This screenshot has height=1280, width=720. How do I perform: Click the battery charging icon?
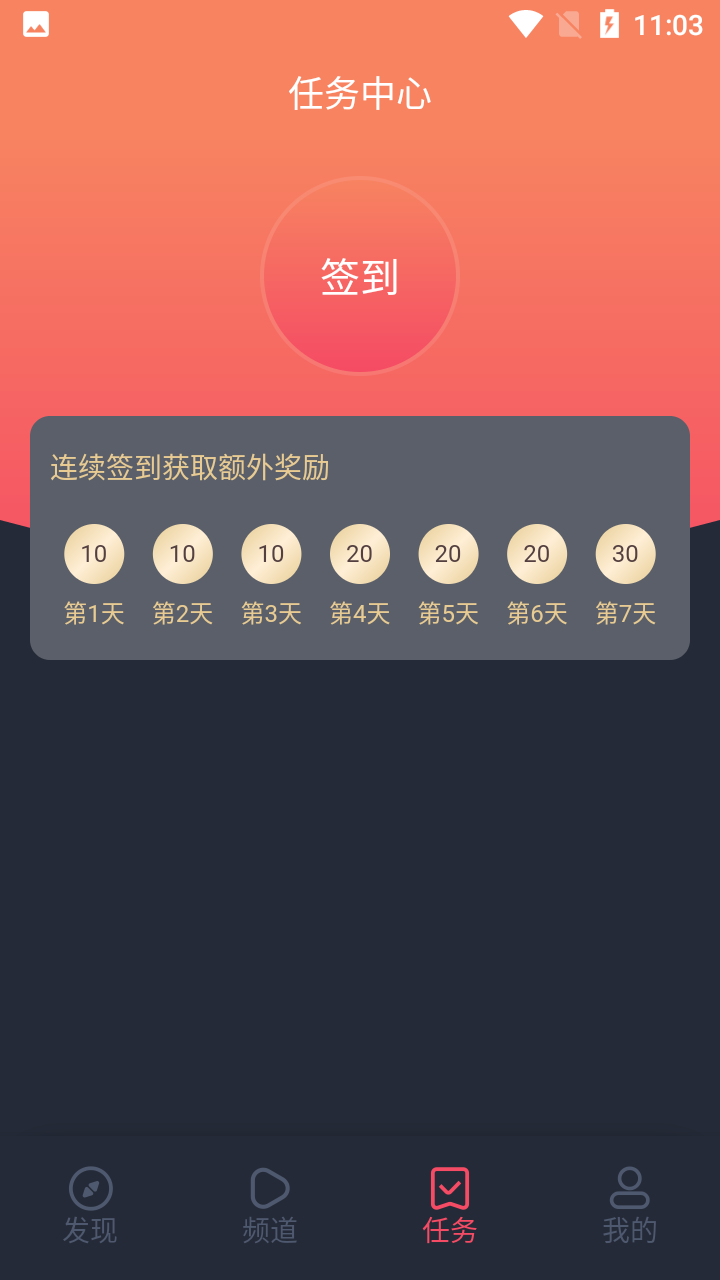(x=610, y=24)
